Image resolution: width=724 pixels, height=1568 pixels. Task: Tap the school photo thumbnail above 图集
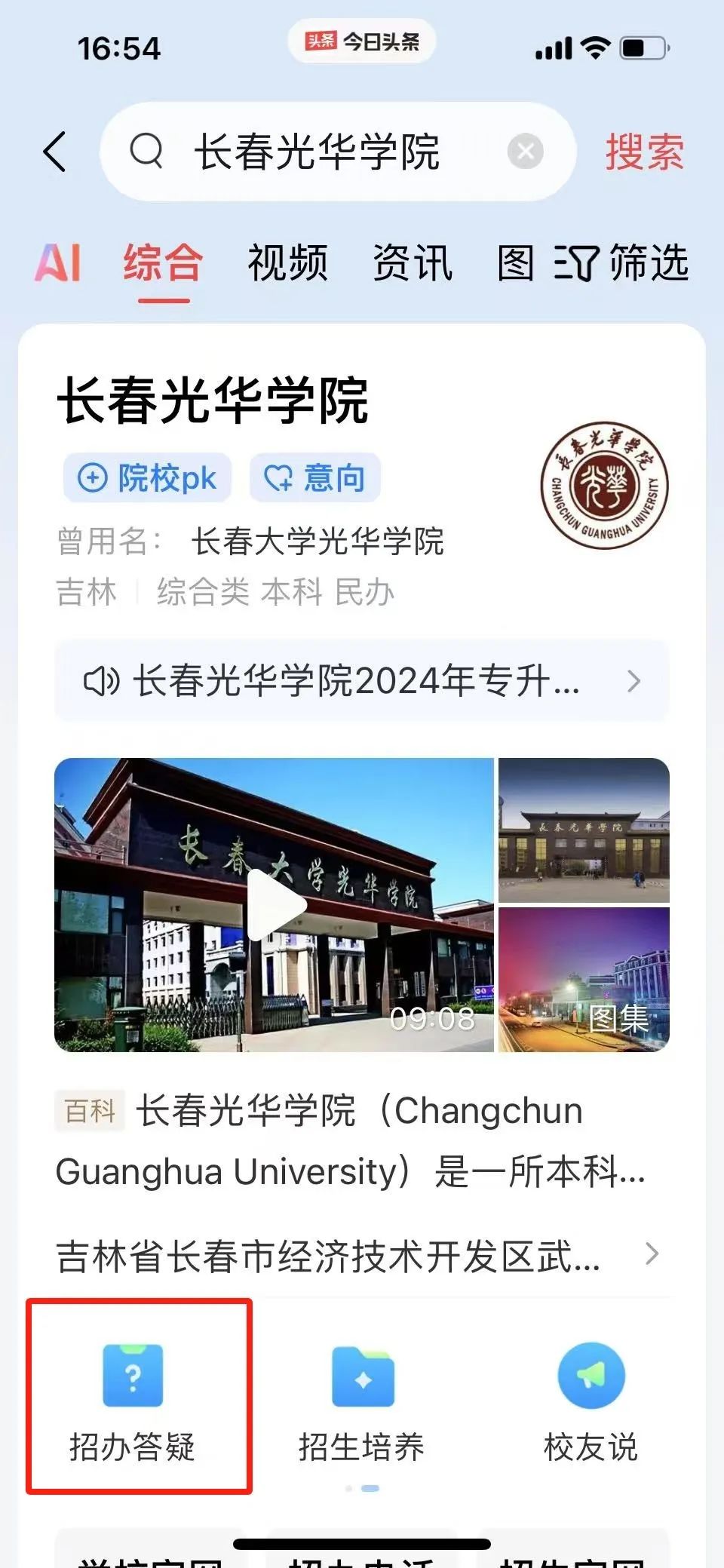tap(584, 830)
